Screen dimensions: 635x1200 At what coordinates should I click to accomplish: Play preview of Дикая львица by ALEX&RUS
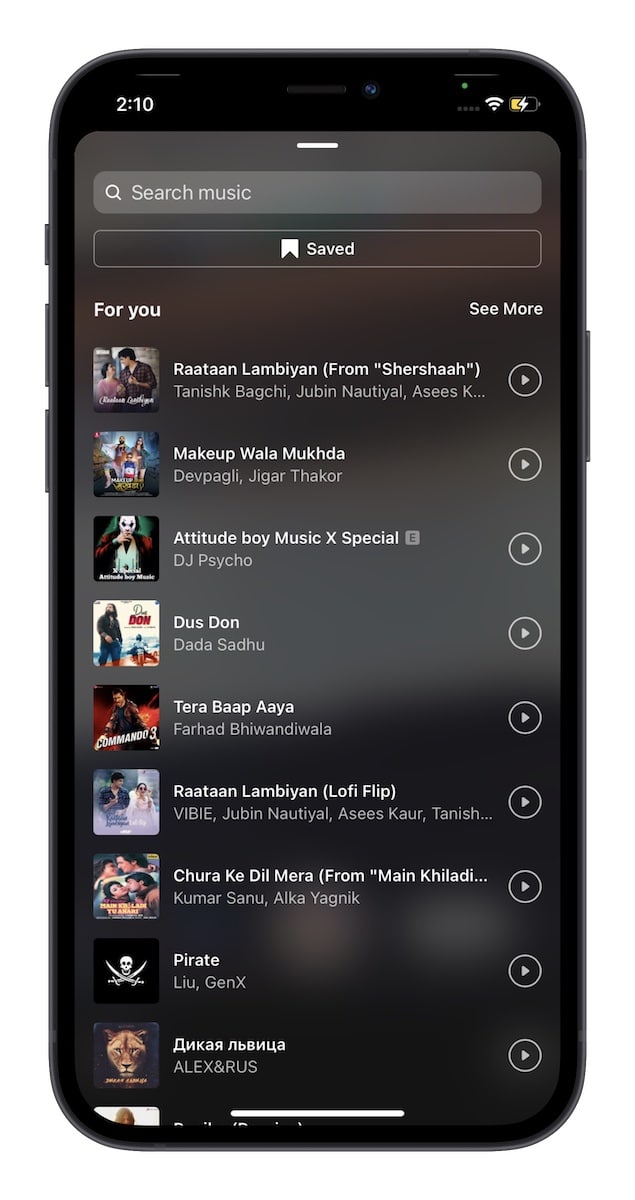pyautogui.click(x=524, y=1055)
